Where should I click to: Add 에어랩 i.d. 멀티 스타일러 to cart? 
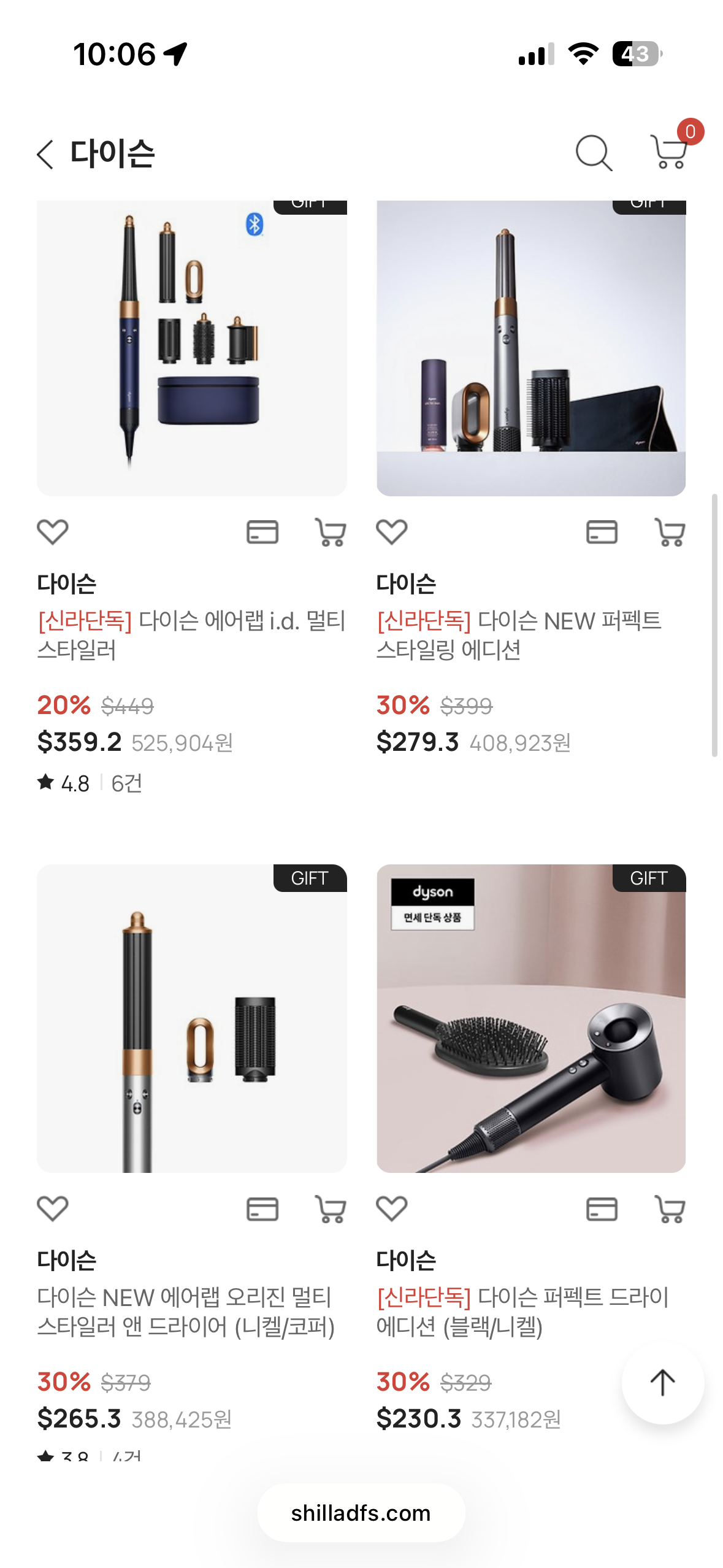[331, 532]
